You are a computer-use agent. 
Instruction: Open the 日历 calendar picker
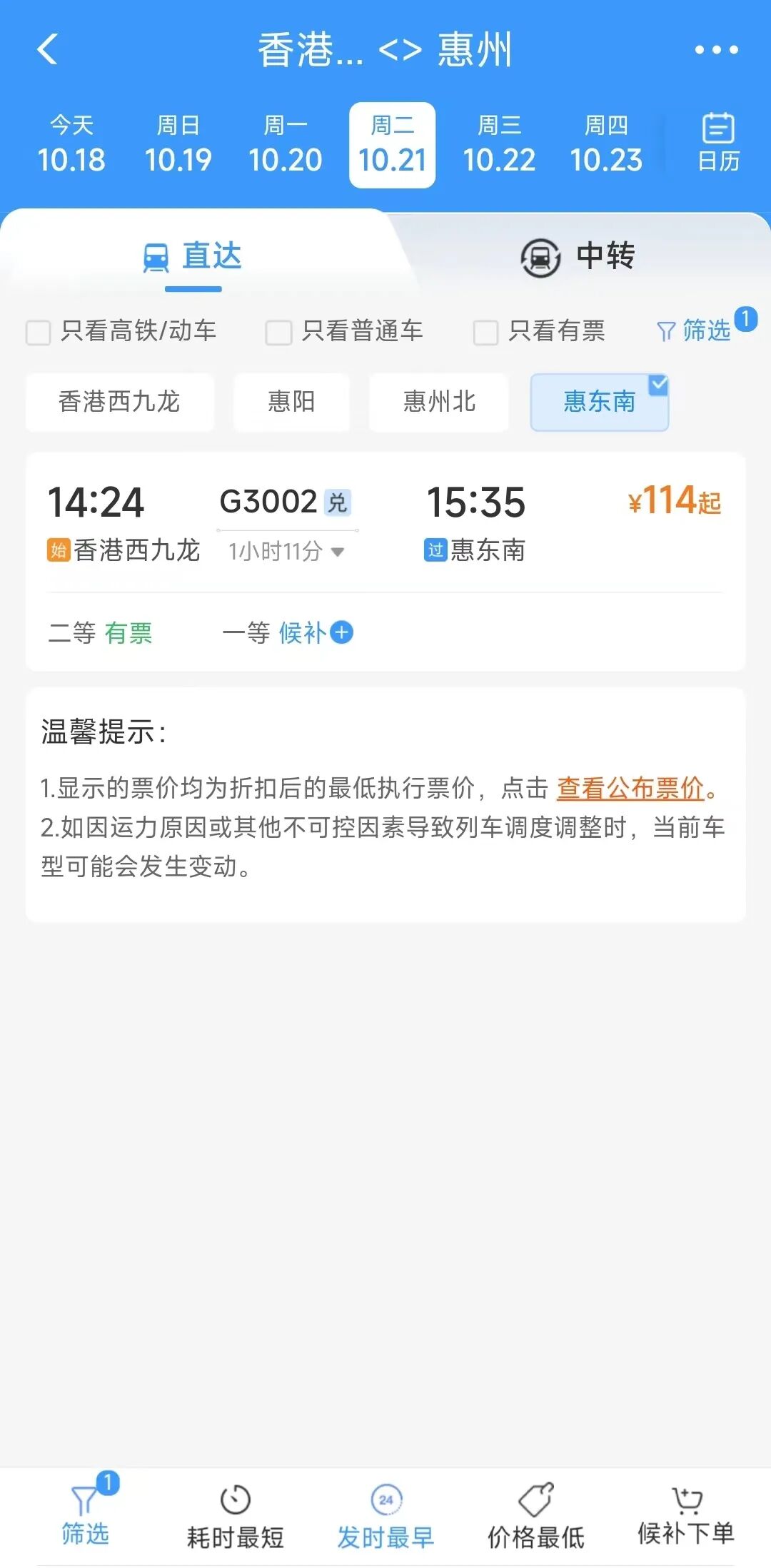(718, 143)
